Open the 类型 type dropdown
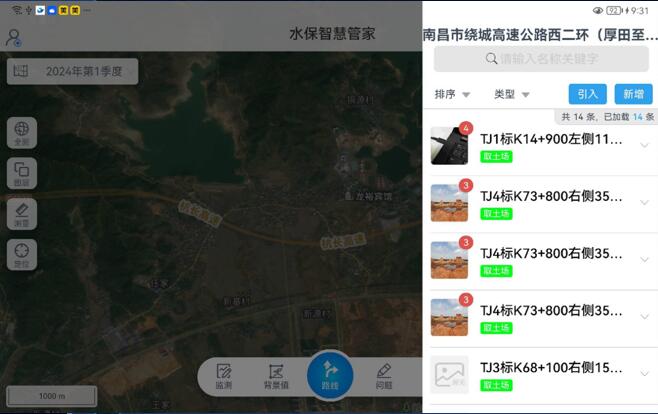The image size is (658, 414). (x=511, y=94)
